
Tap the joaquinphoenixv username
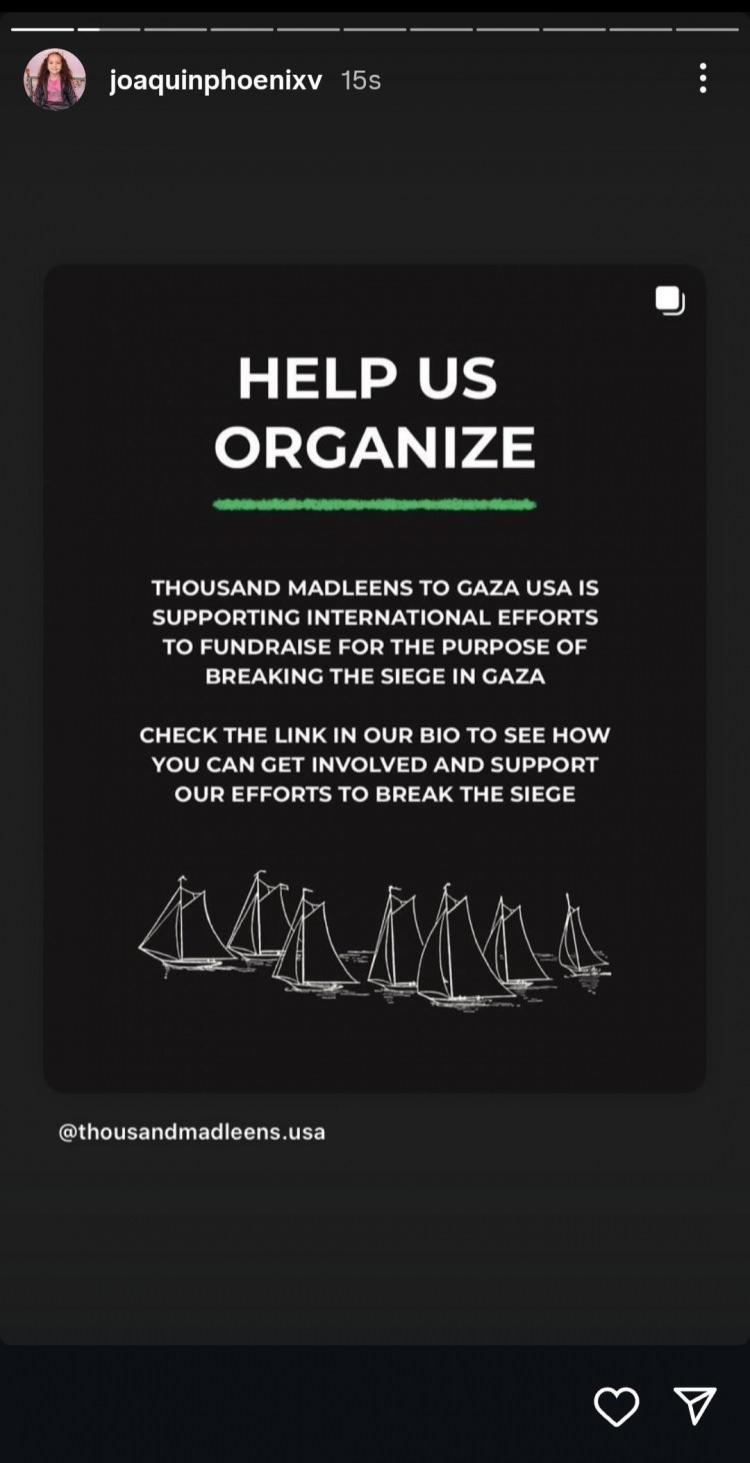pyautogui.click(x=215, y=80)
